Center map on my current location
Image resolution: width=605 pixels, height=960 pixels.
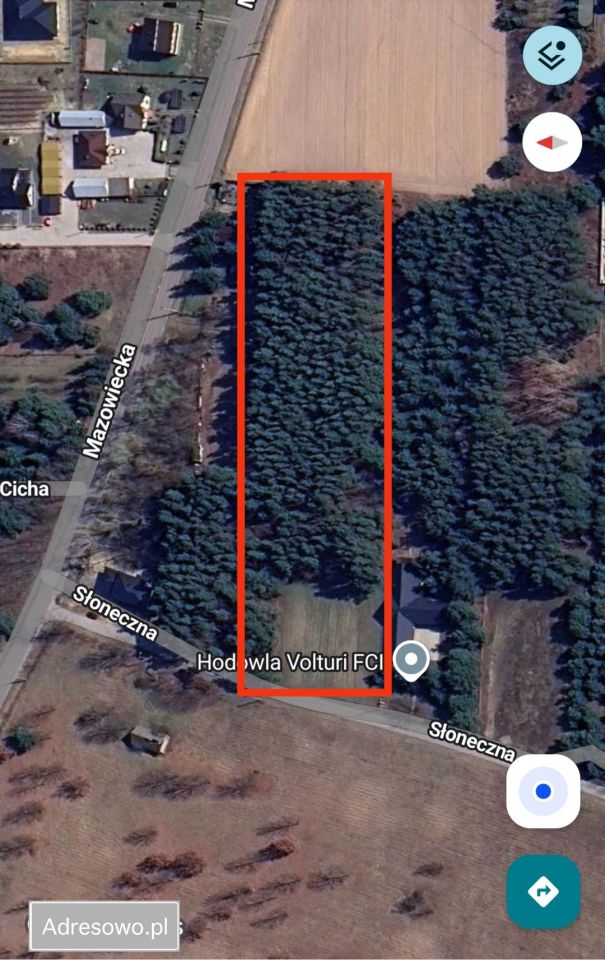[543, 791]
